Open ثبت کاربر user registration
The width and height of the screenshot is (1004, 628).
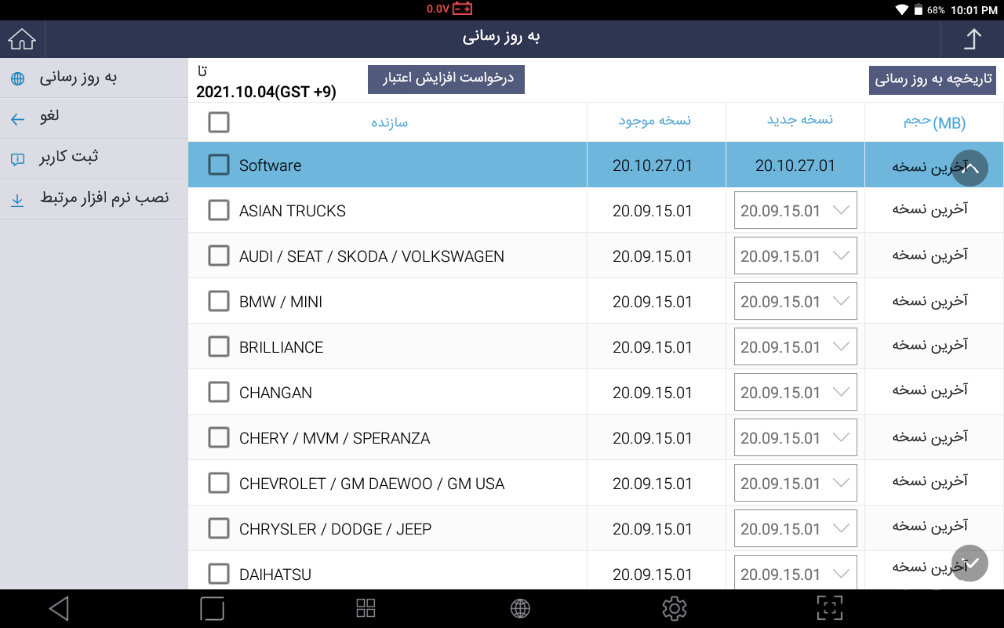click(68, 158)
